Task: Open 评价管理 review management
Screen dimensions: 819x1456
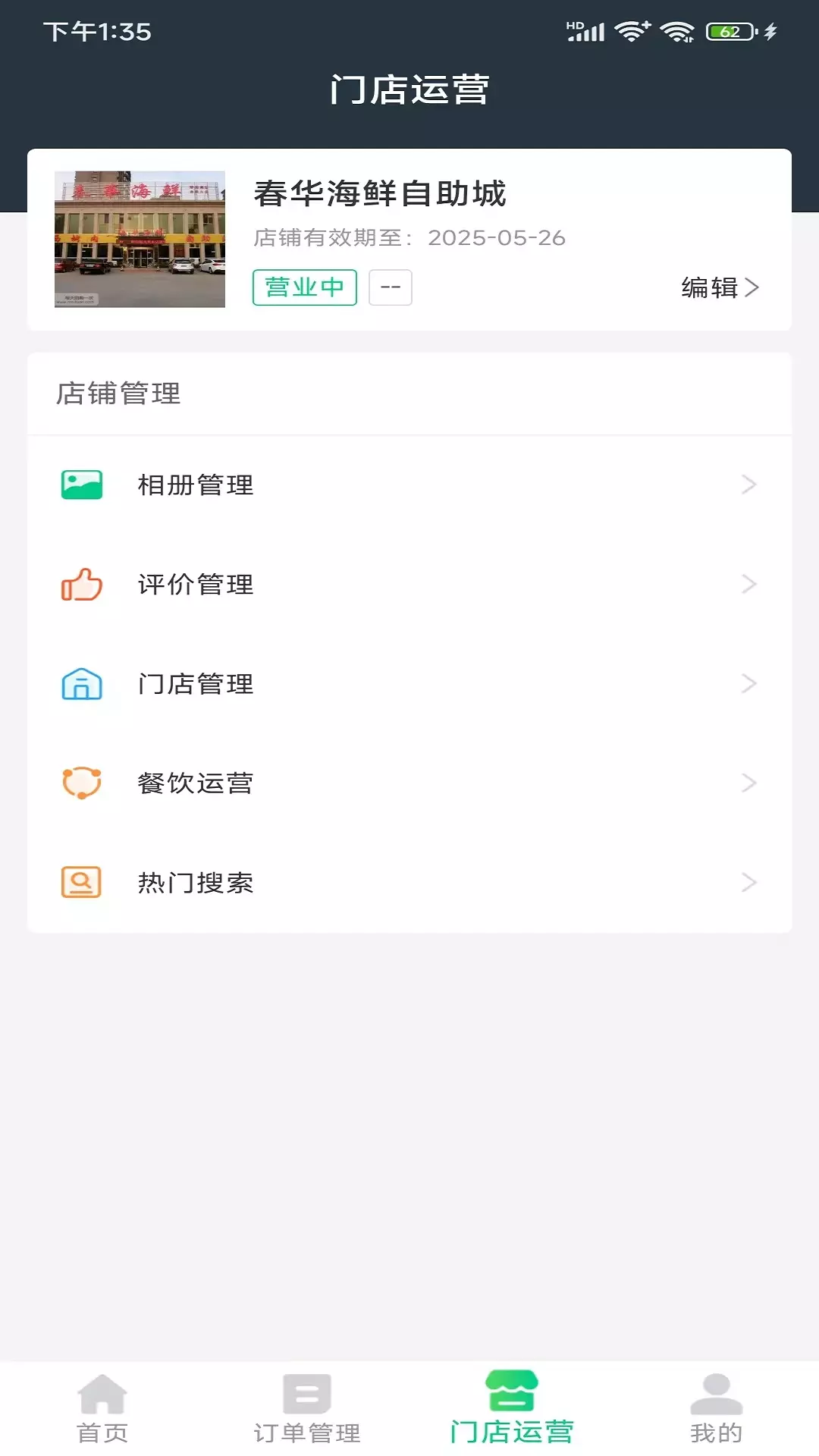Action: 409,584
